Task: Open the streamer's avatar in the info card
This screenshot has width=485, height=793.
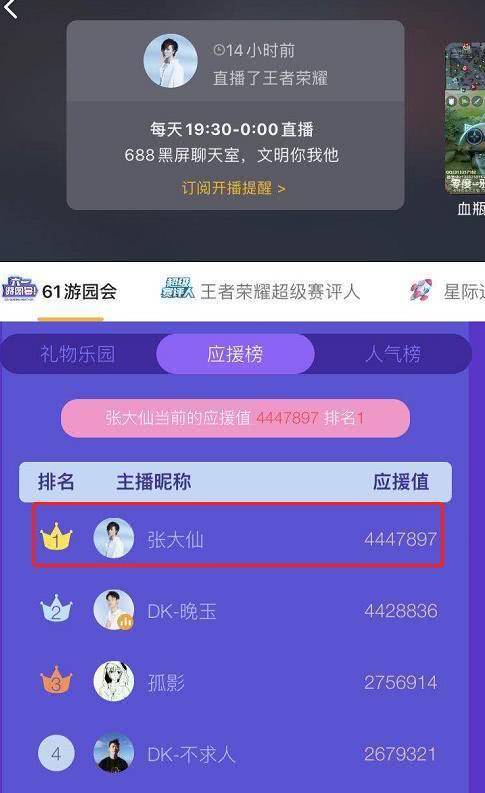Action: 170,61
